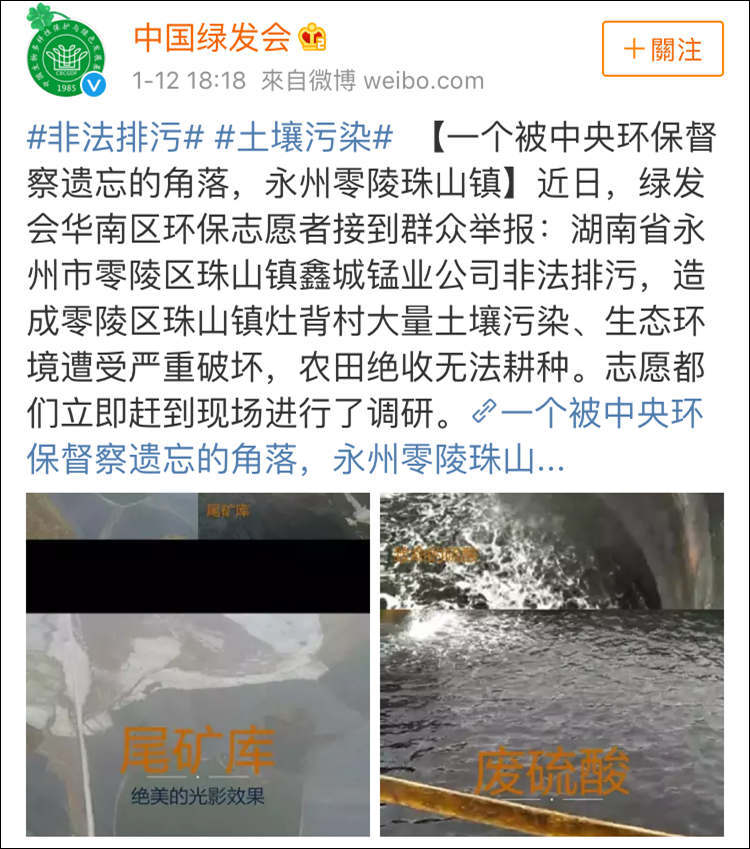The image size is (750, 849).
Task: View the 废硫酸 photo
Action: 551,664
